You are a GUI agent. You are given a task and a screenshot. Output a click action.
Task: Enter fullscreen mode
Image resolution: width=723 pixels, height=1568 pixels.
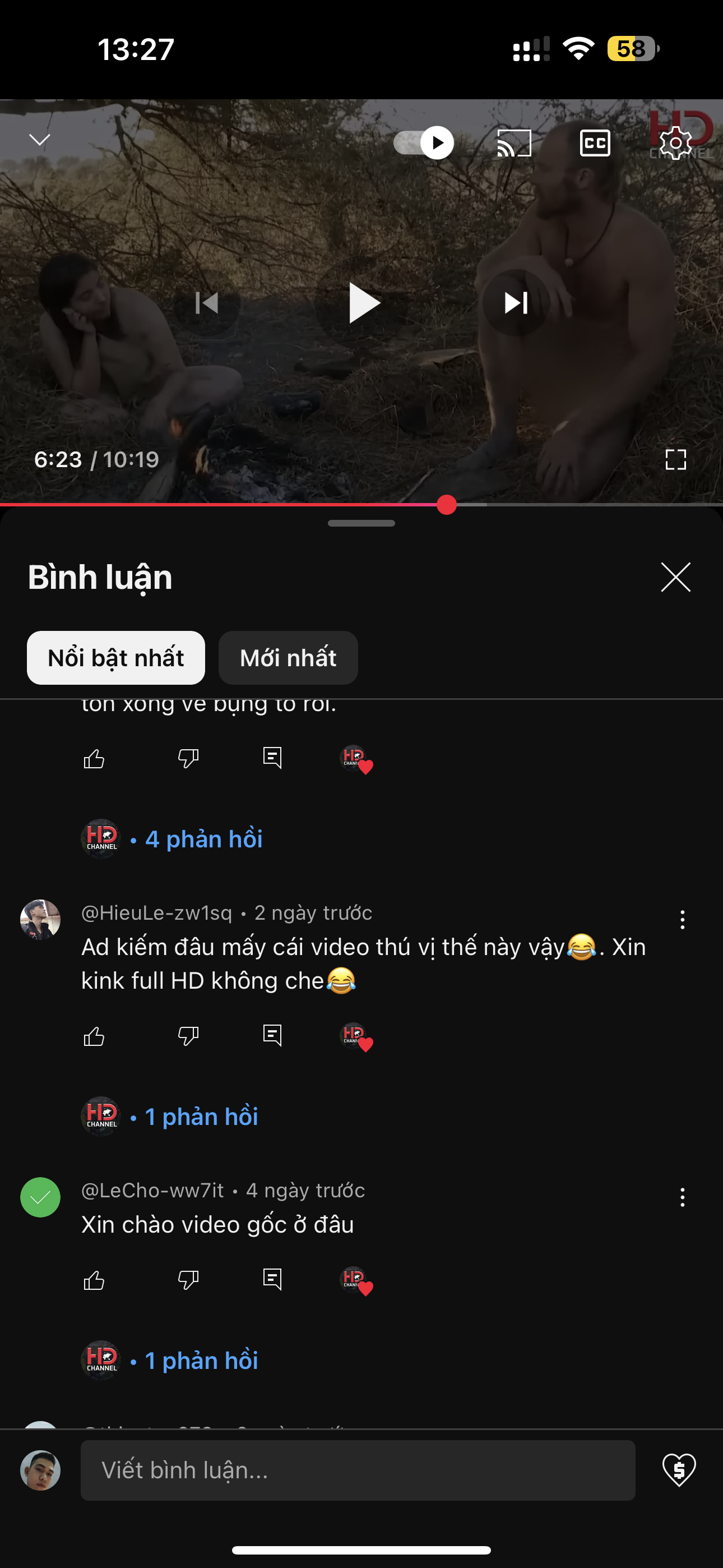point(675,459)
